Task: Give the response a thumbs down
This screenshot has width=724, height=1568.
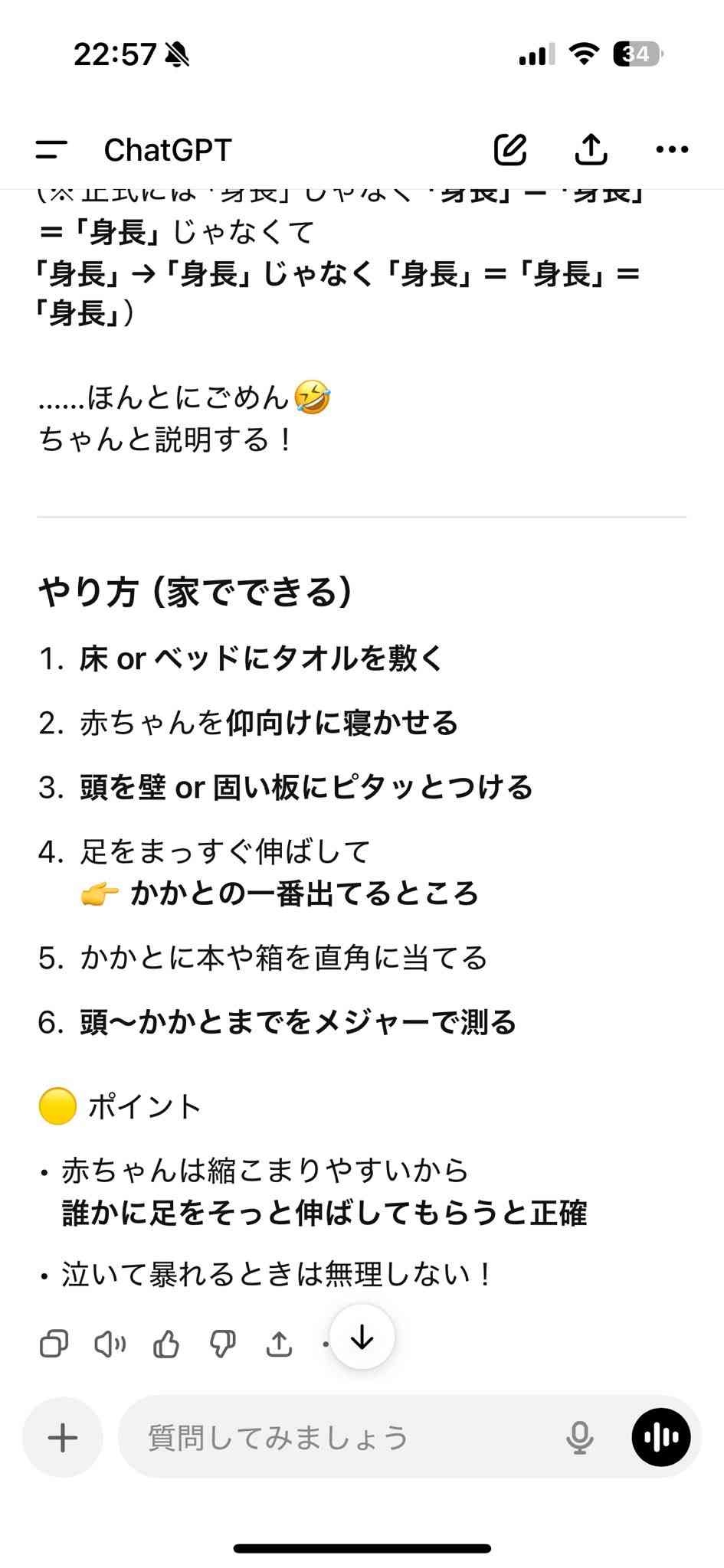Action: click(223, 1343)
